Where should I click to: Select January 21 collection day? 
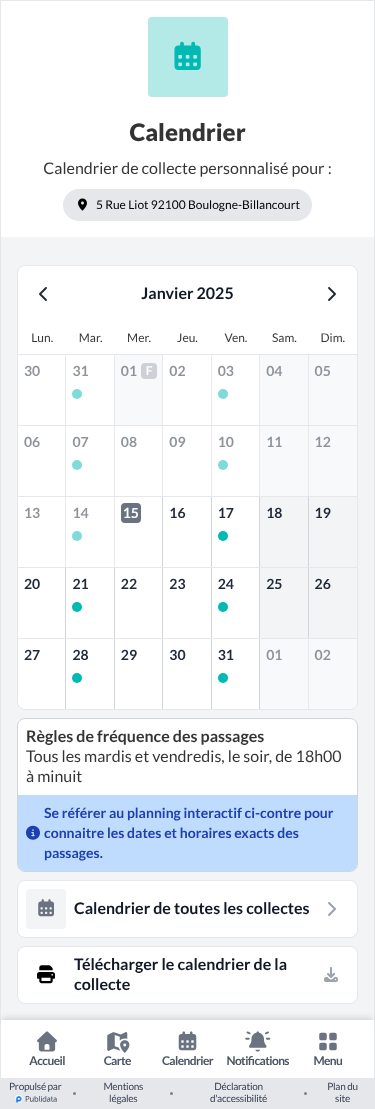(90, 603)
